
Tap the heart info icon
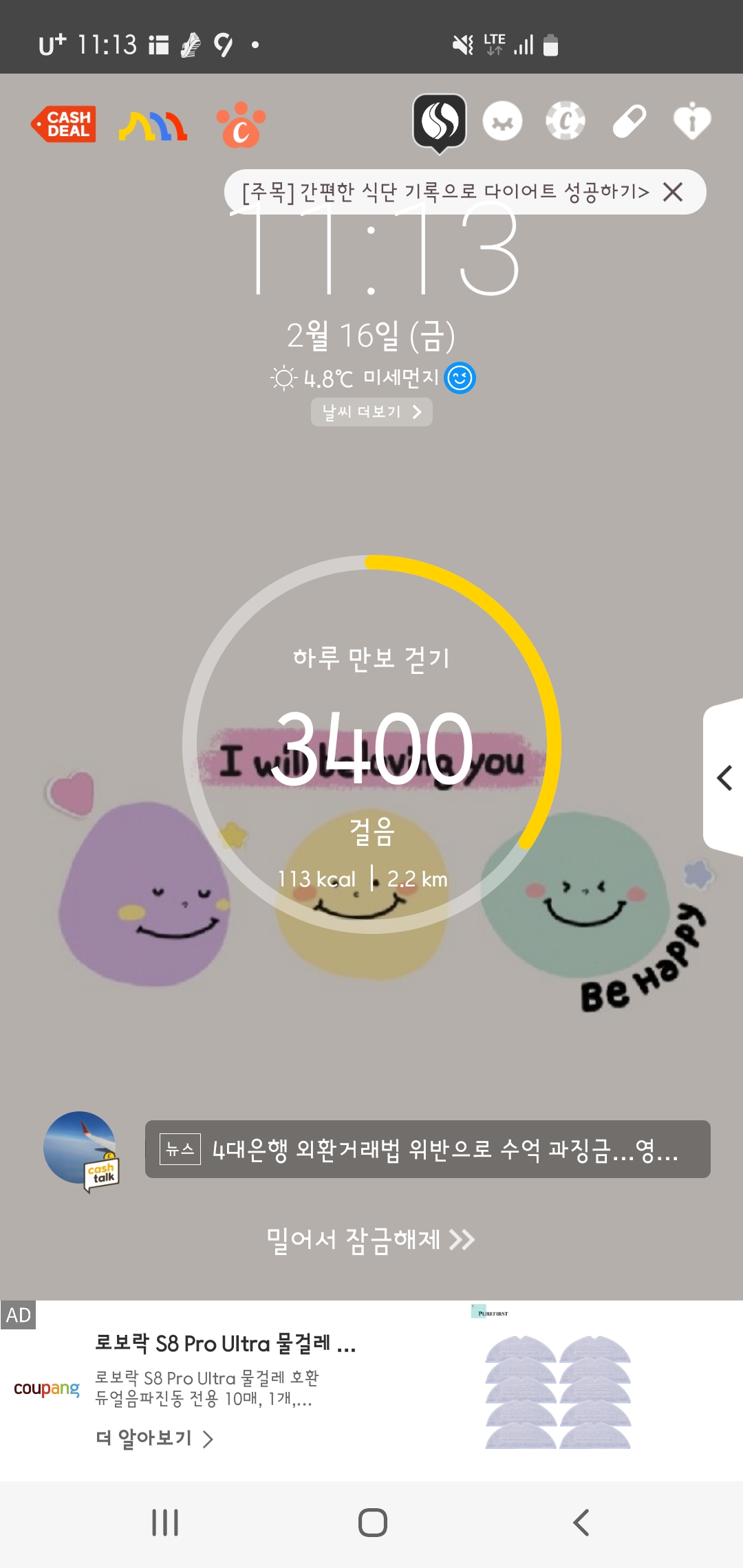pos(692,121)
